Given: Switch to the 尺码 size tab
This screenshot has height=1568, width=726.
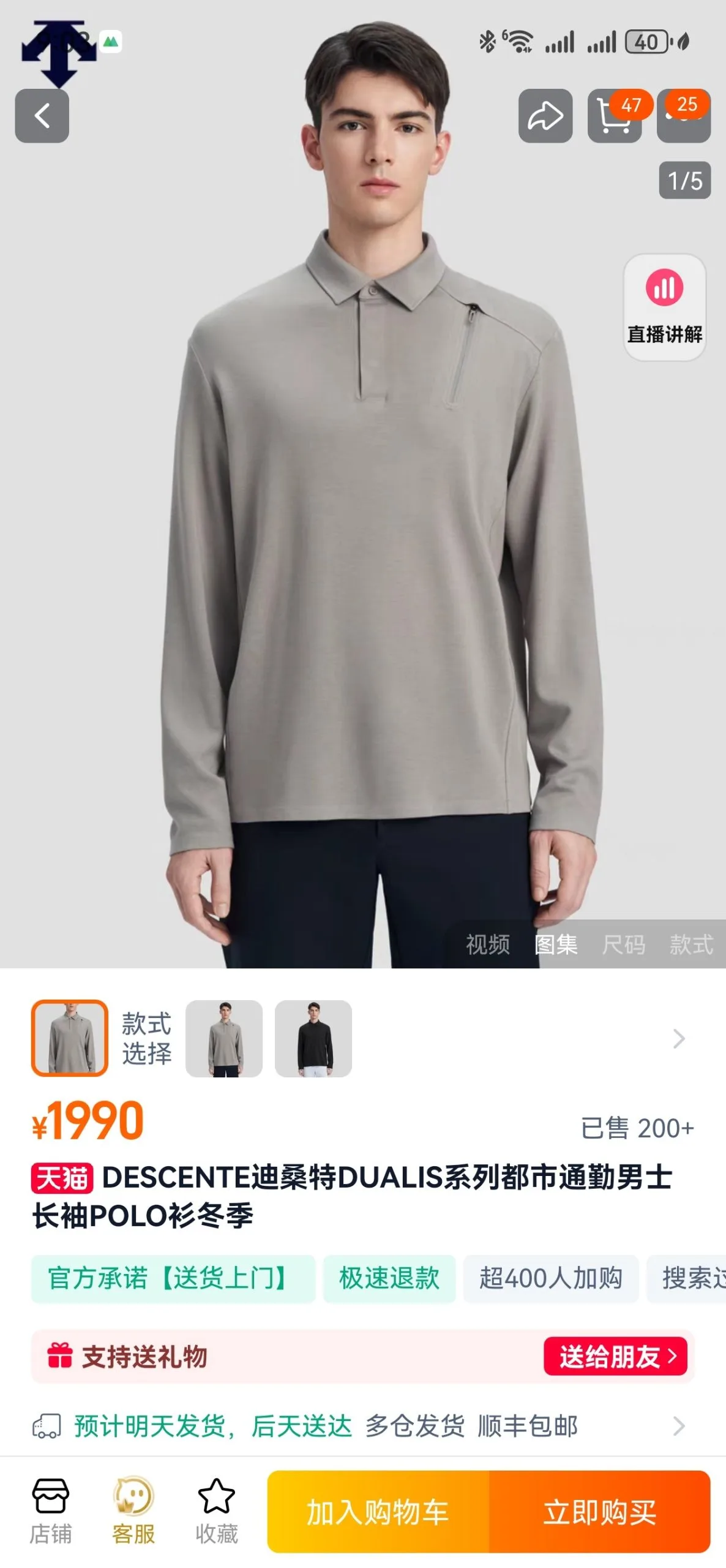Looking at the screenshot, I should (x=623, y=944).
